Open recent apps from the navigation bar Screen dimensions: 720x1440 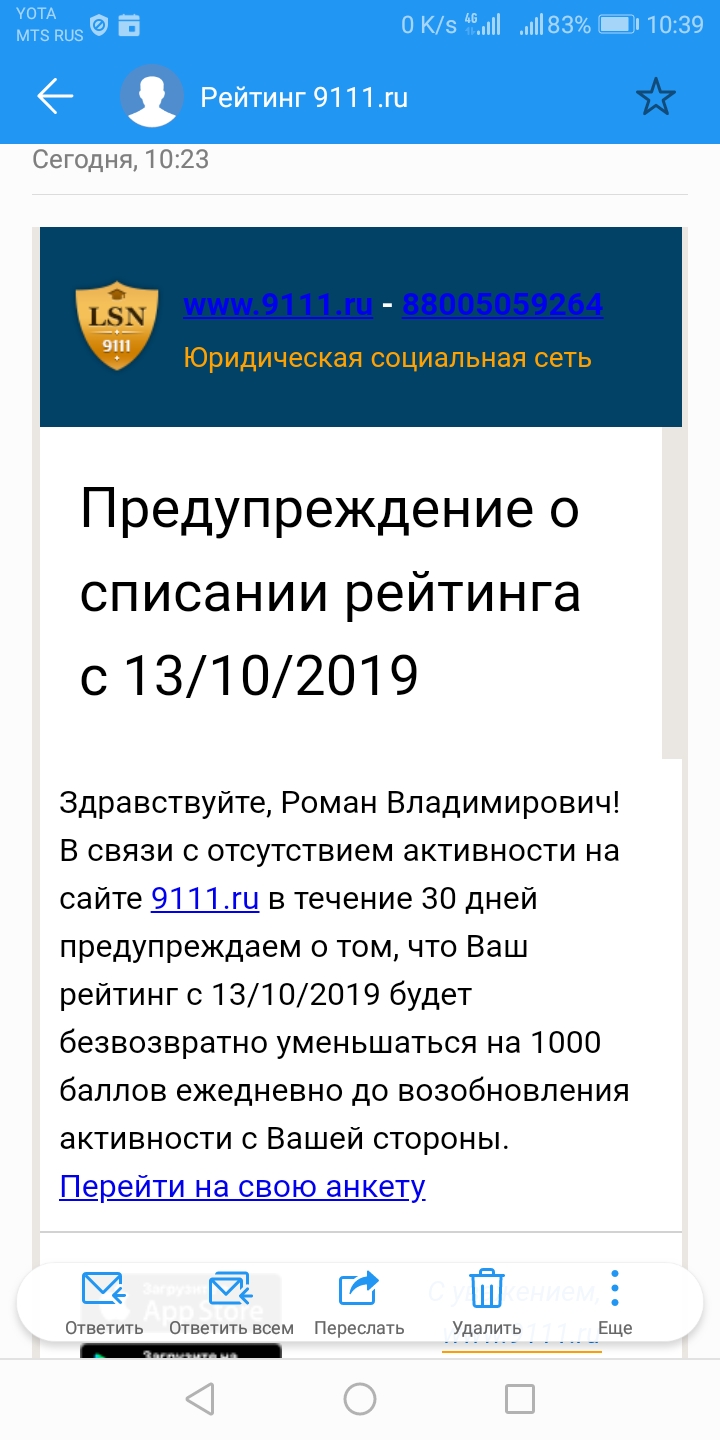pos(520,1399)
